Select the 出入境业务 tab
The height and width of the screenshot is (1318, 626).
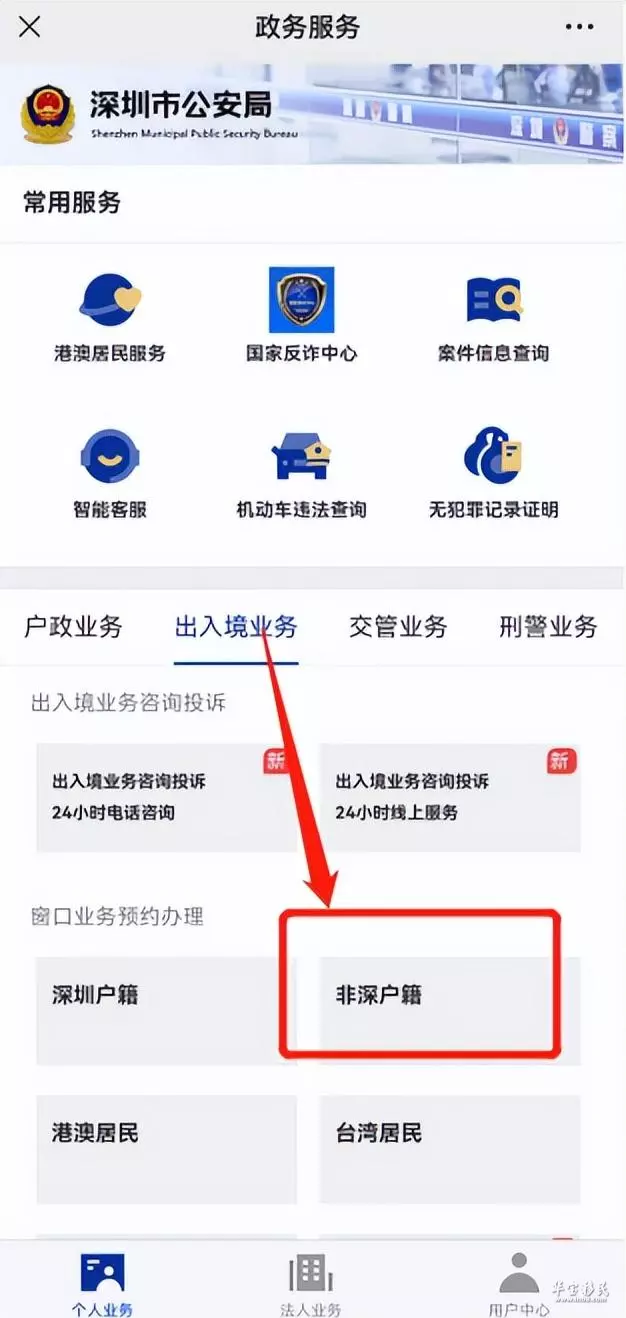(x=236, y=627)
